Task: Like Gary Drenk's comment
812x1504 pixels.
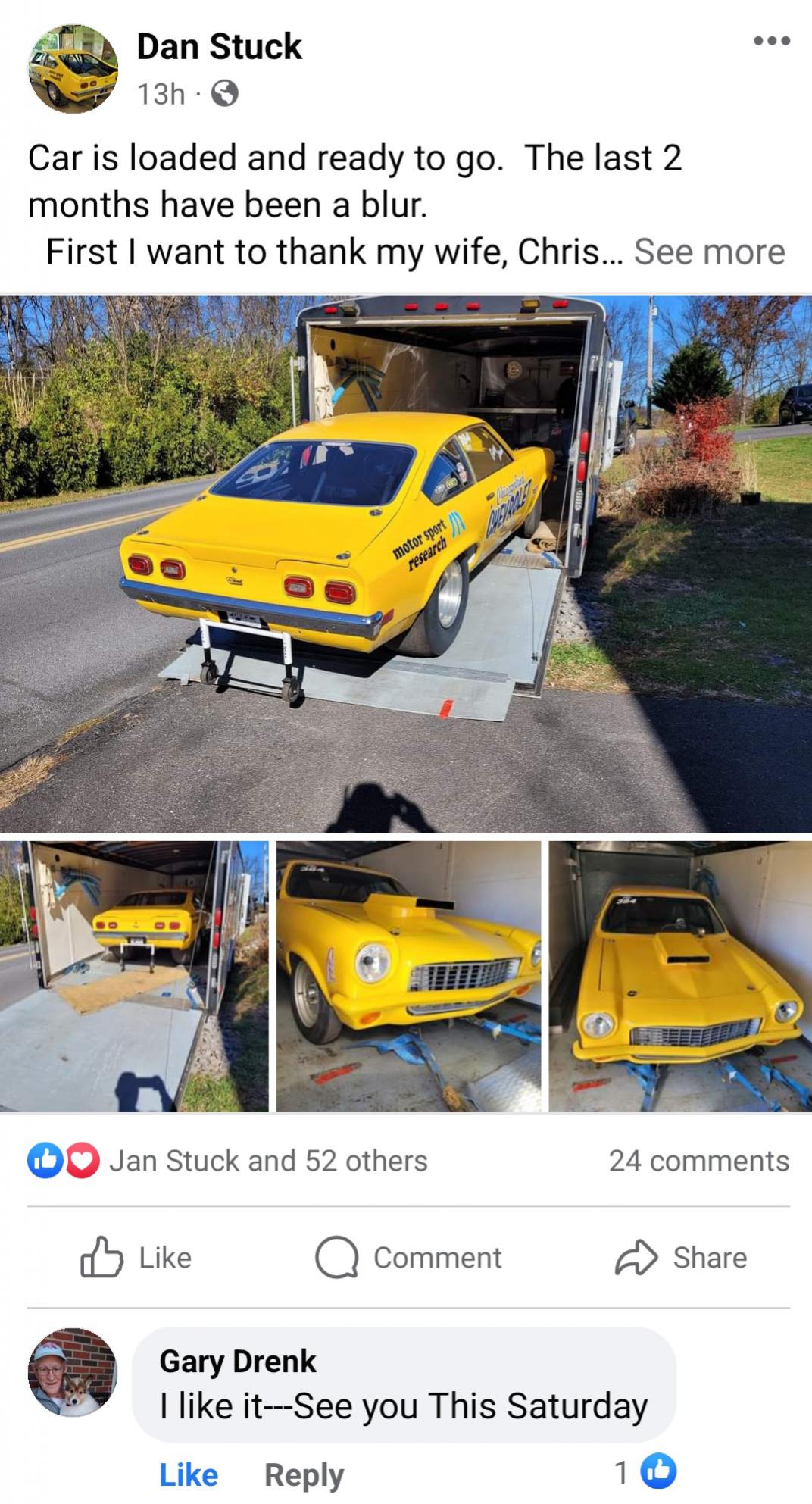Action: [x=189, y=1474]
